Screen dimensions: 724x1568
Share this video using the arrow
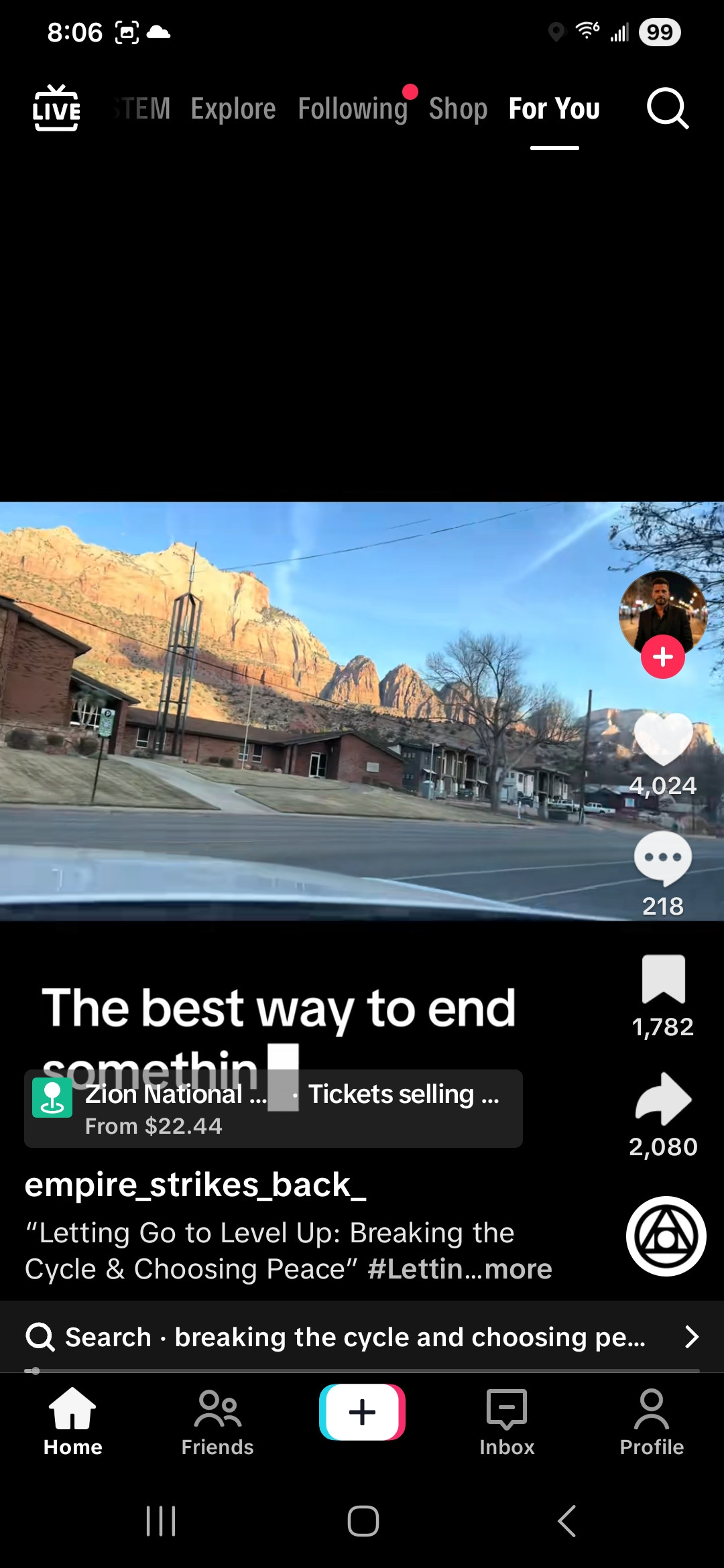663,1099
